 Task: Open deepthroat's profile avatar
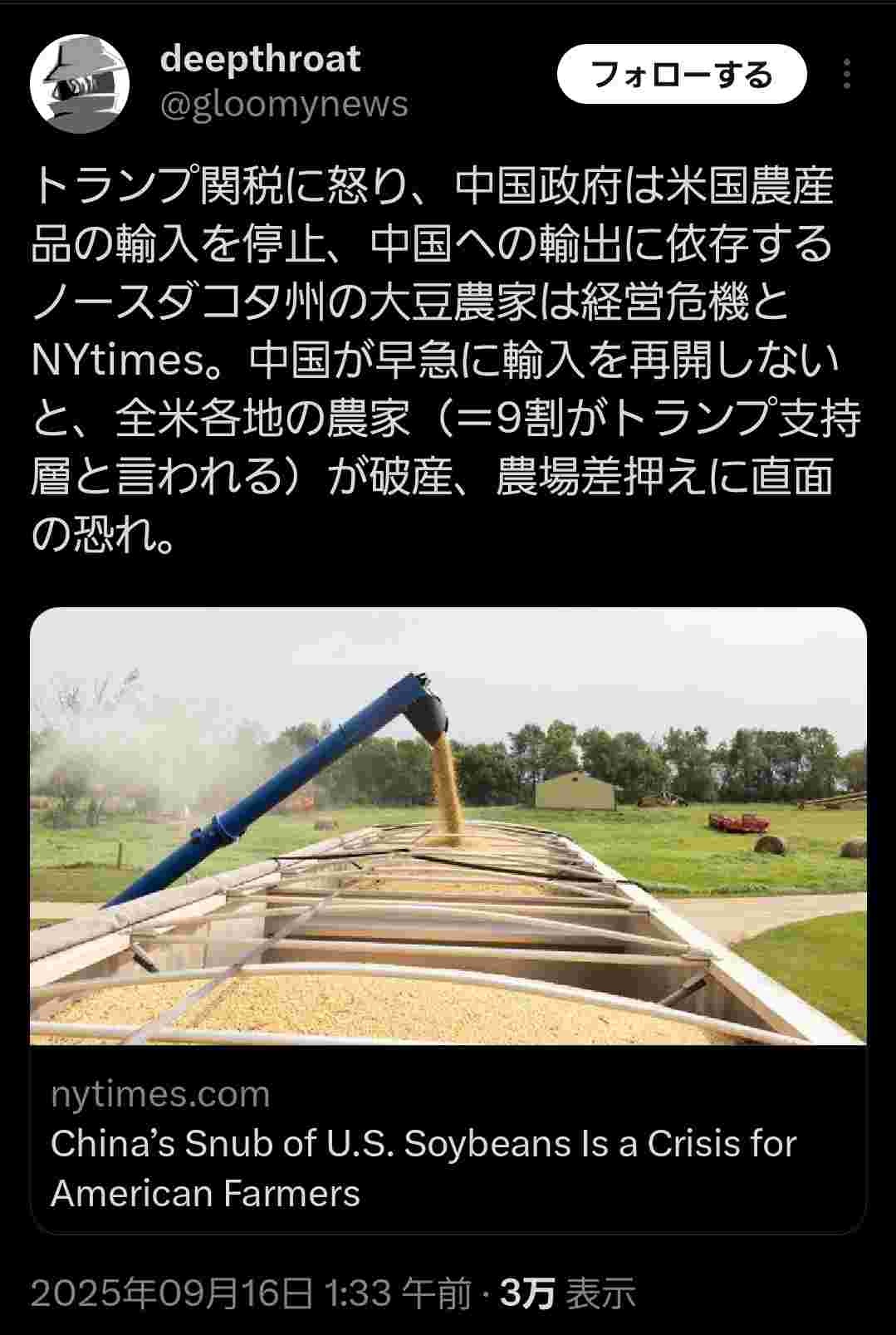click(x=80, y=83)
